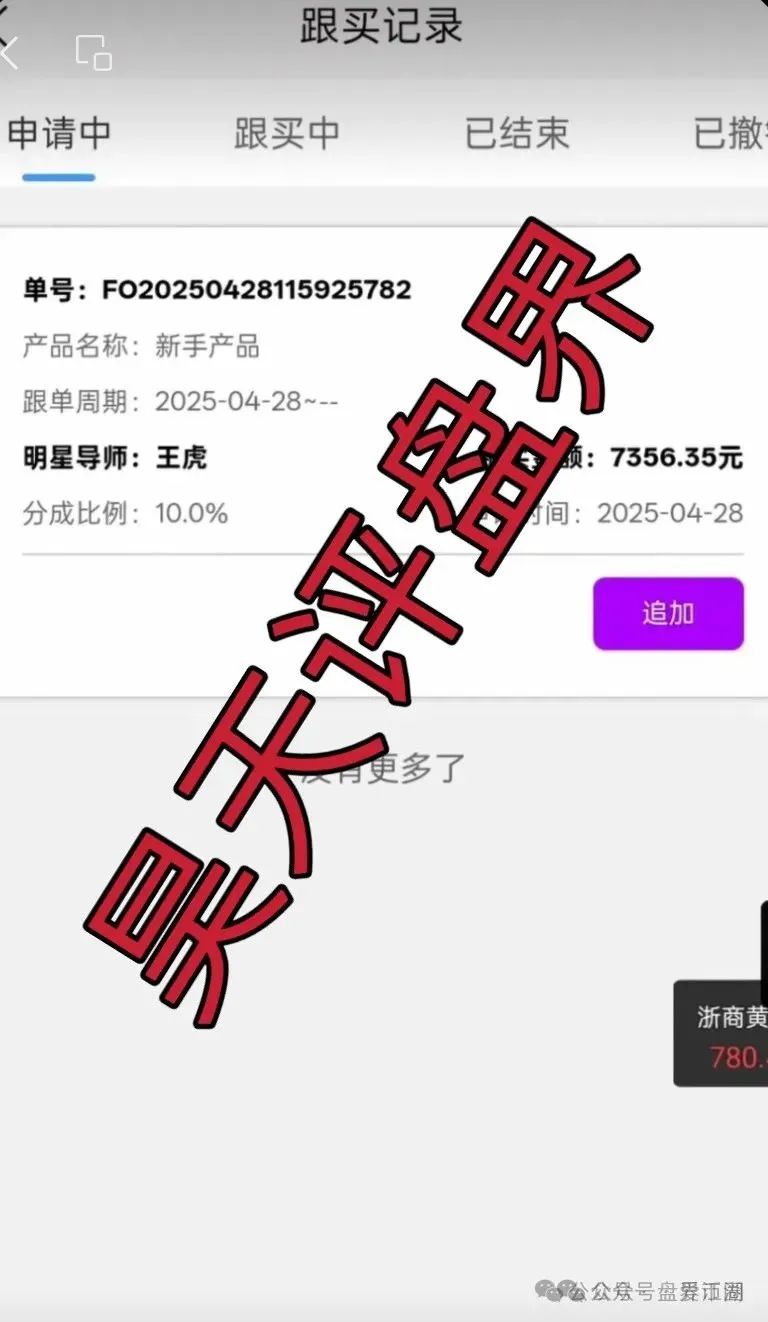
Task: Switch to the 跟买中 tab
Action: coord(287,134)
